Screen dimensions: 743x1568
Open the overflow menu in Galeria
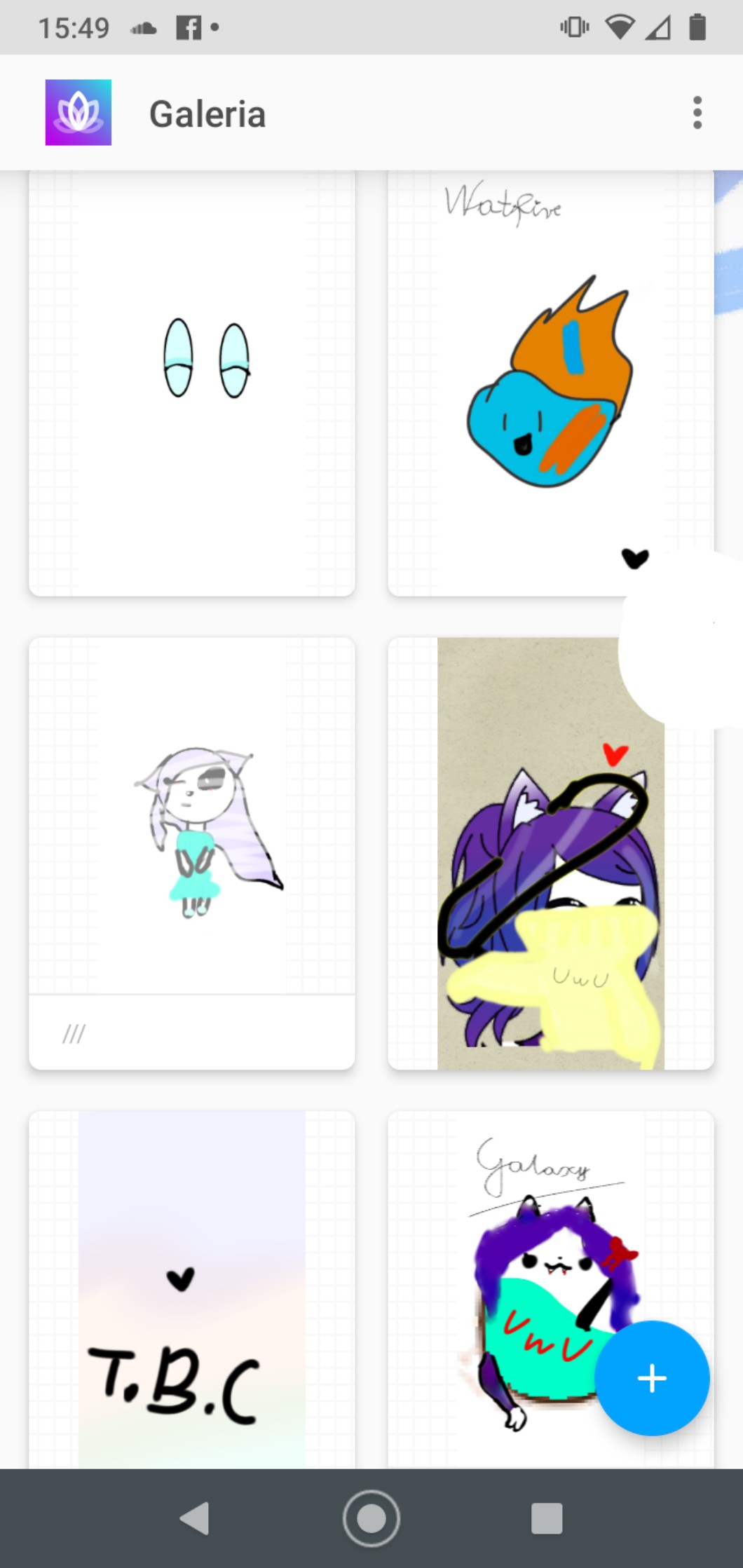click(x=697, y=113)
